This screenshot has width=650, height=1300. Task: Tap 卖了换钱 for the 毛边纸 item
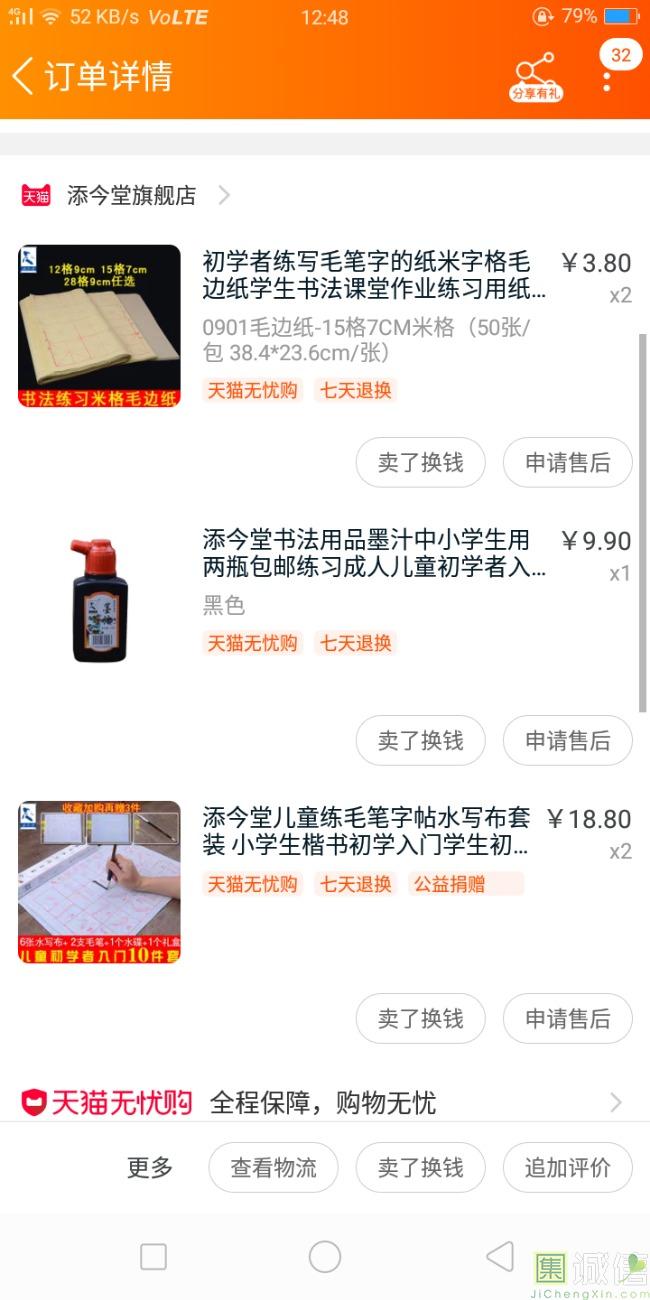point(420,463)
